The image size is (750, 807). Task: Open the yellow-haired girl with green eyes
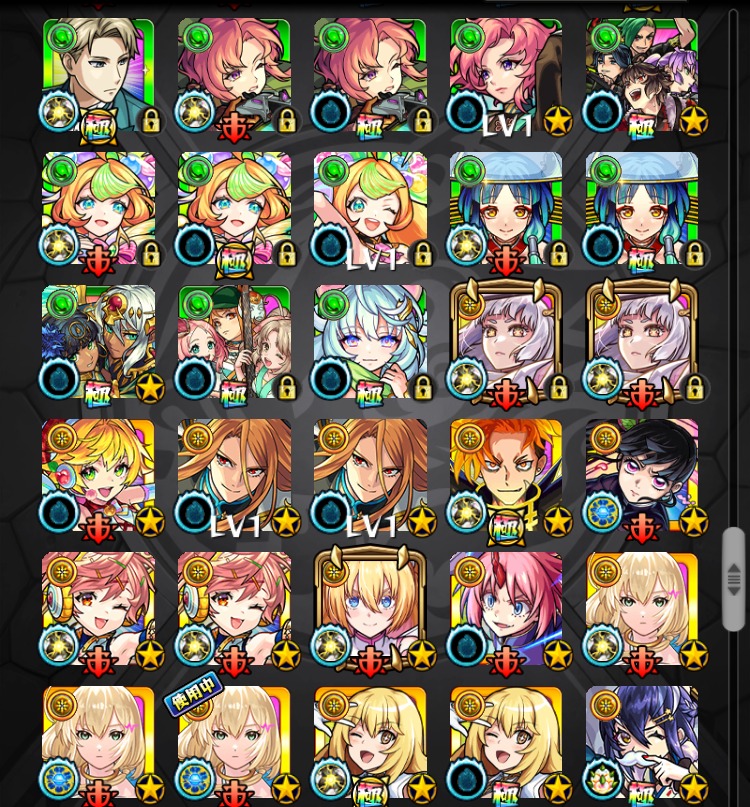[x=98, y=476]
